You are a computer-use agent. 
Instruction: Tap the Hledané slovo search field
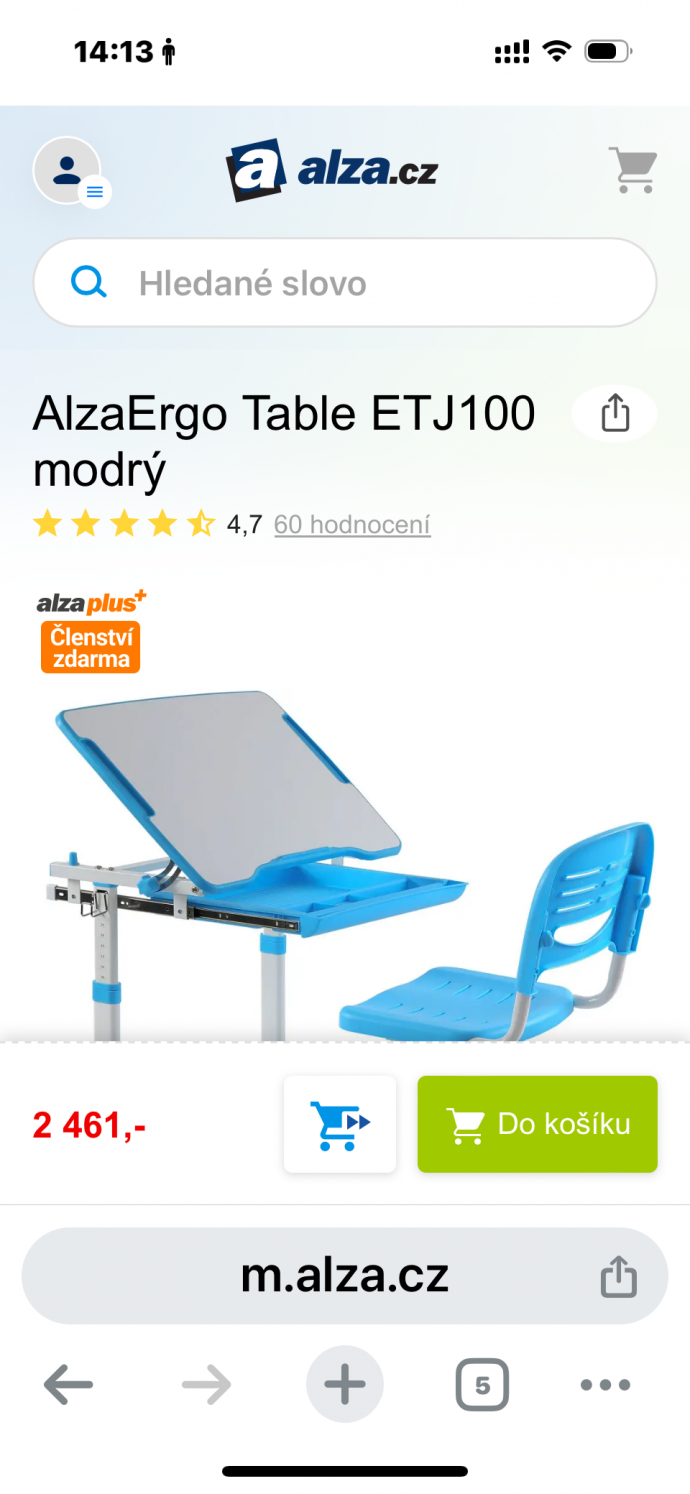point(345,283)
